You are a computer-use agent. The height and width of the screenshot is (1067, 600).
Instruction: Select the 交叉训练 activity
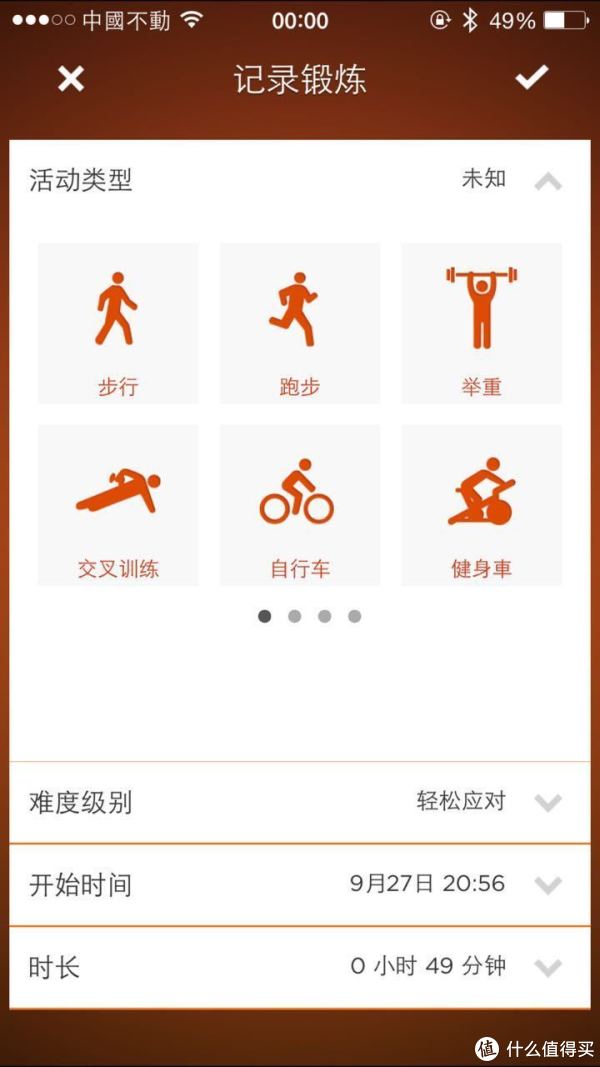[x=118, y=505]
